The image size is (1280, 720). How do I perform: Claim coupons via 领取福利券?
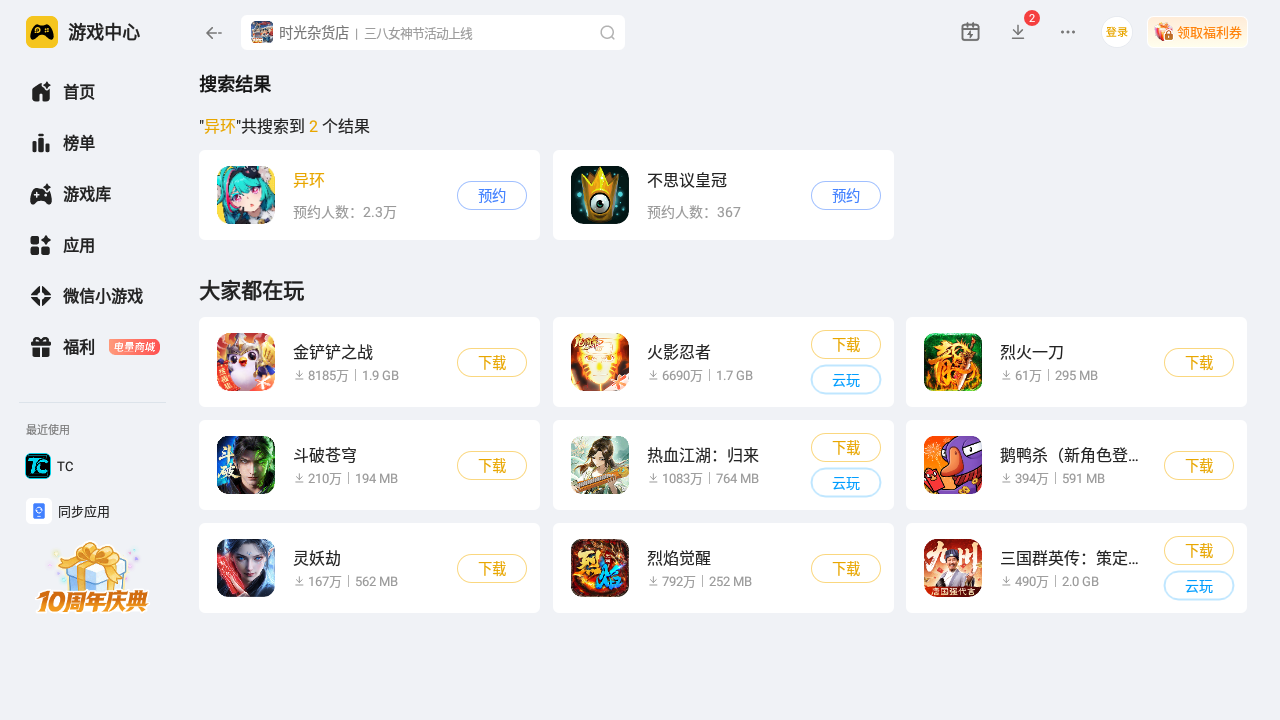[x=1197, y=32]
